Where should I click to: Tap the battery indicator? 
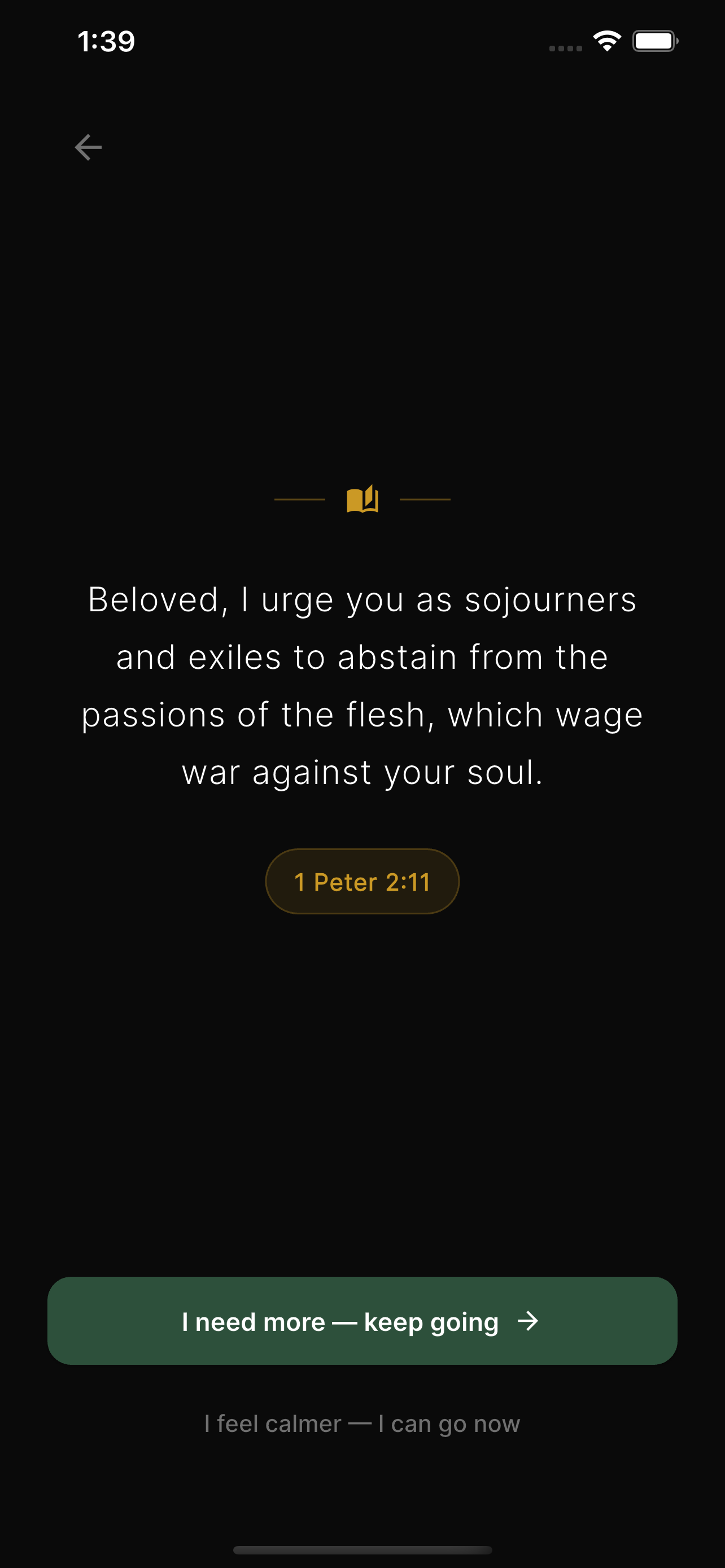click(x=655, y=40)
